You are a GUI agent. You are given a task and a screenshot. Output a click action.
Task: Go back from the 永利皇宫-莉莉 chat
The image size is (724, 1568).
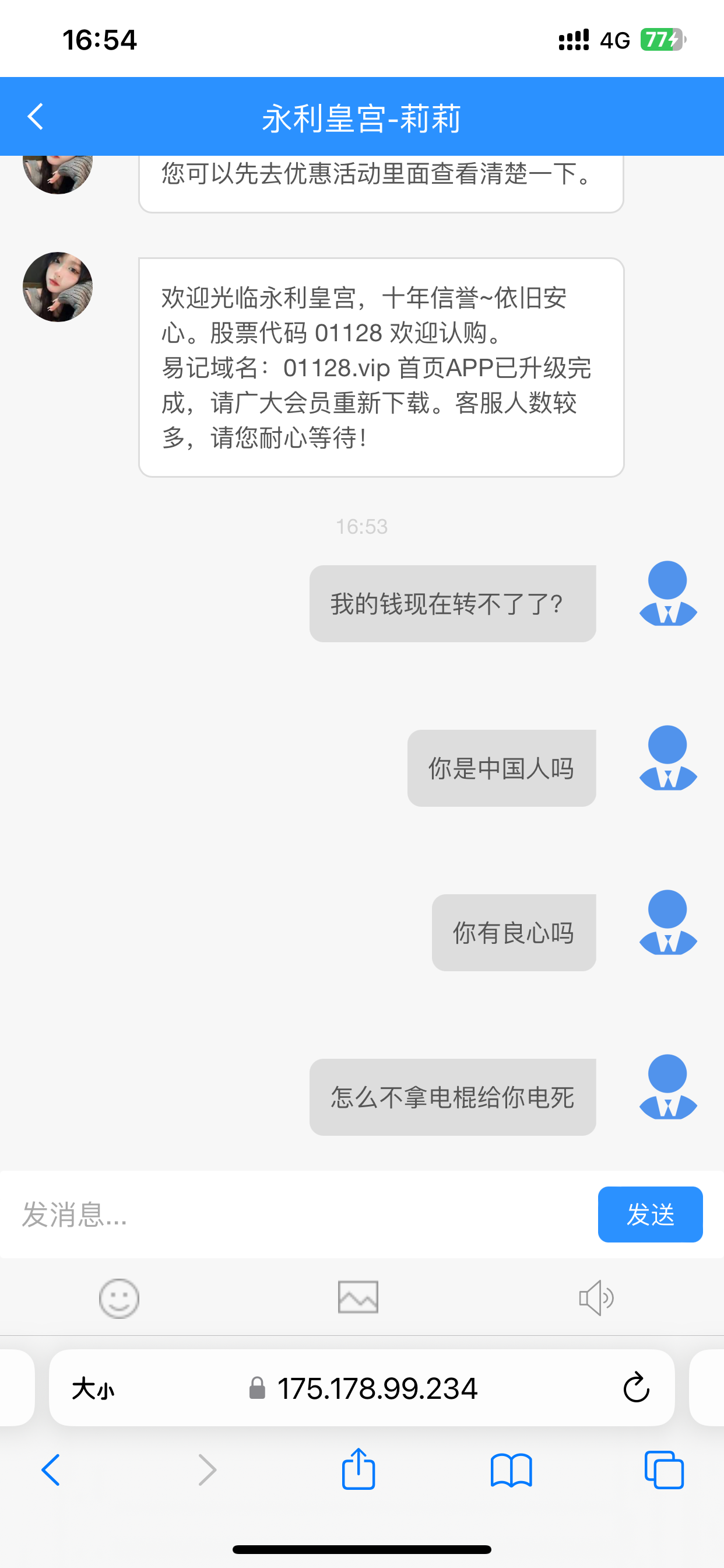36,116
